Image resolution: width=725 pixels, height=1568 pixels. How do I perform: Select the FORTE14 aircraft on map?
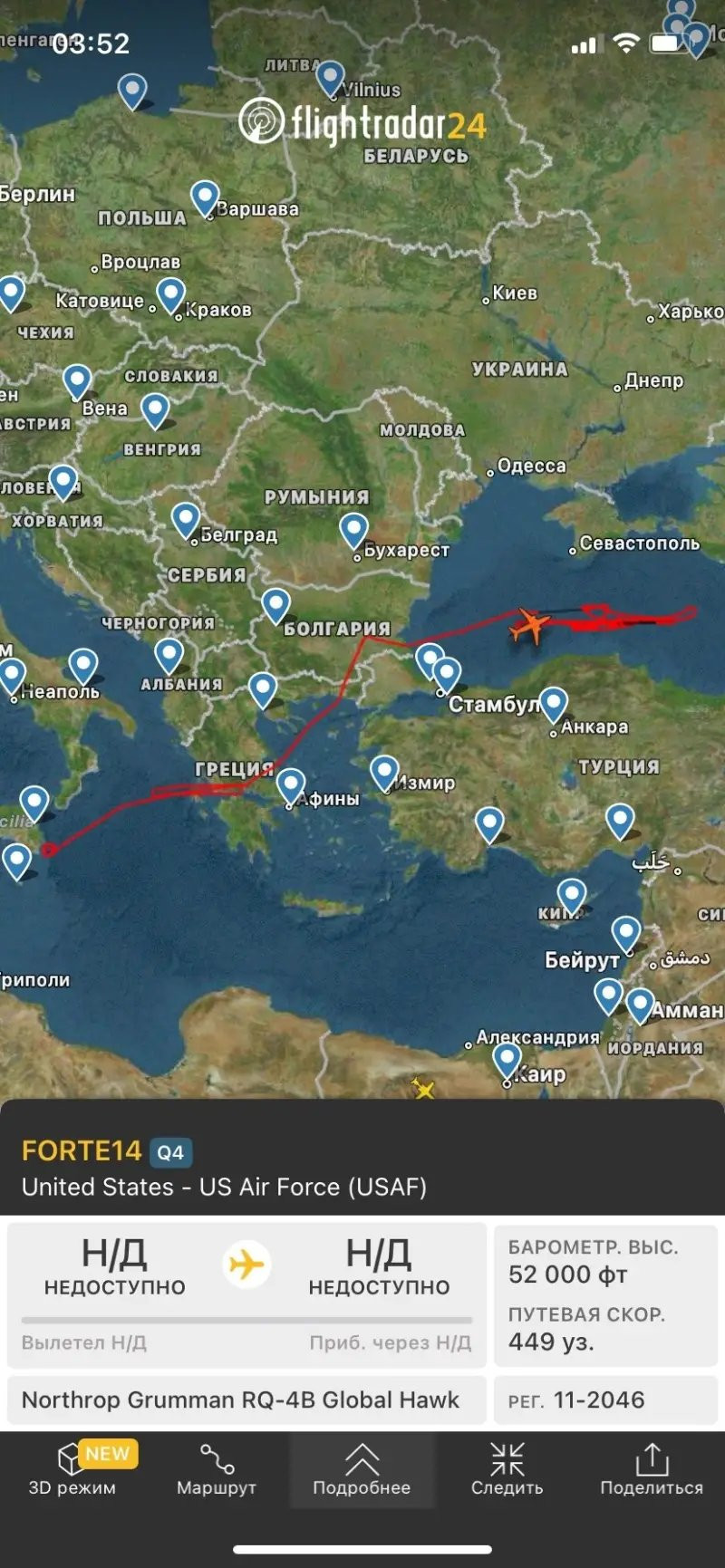point(529,625)
